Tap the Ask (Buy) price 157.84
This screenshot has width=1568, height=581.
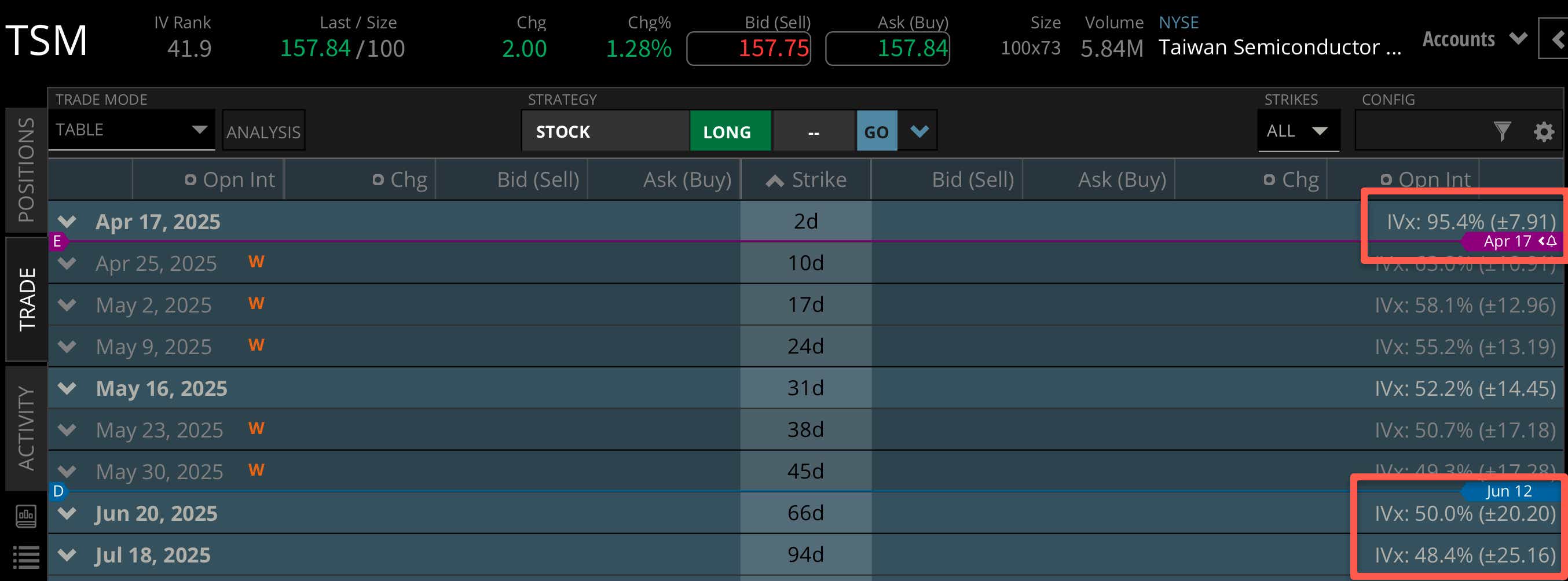[888, 48]
